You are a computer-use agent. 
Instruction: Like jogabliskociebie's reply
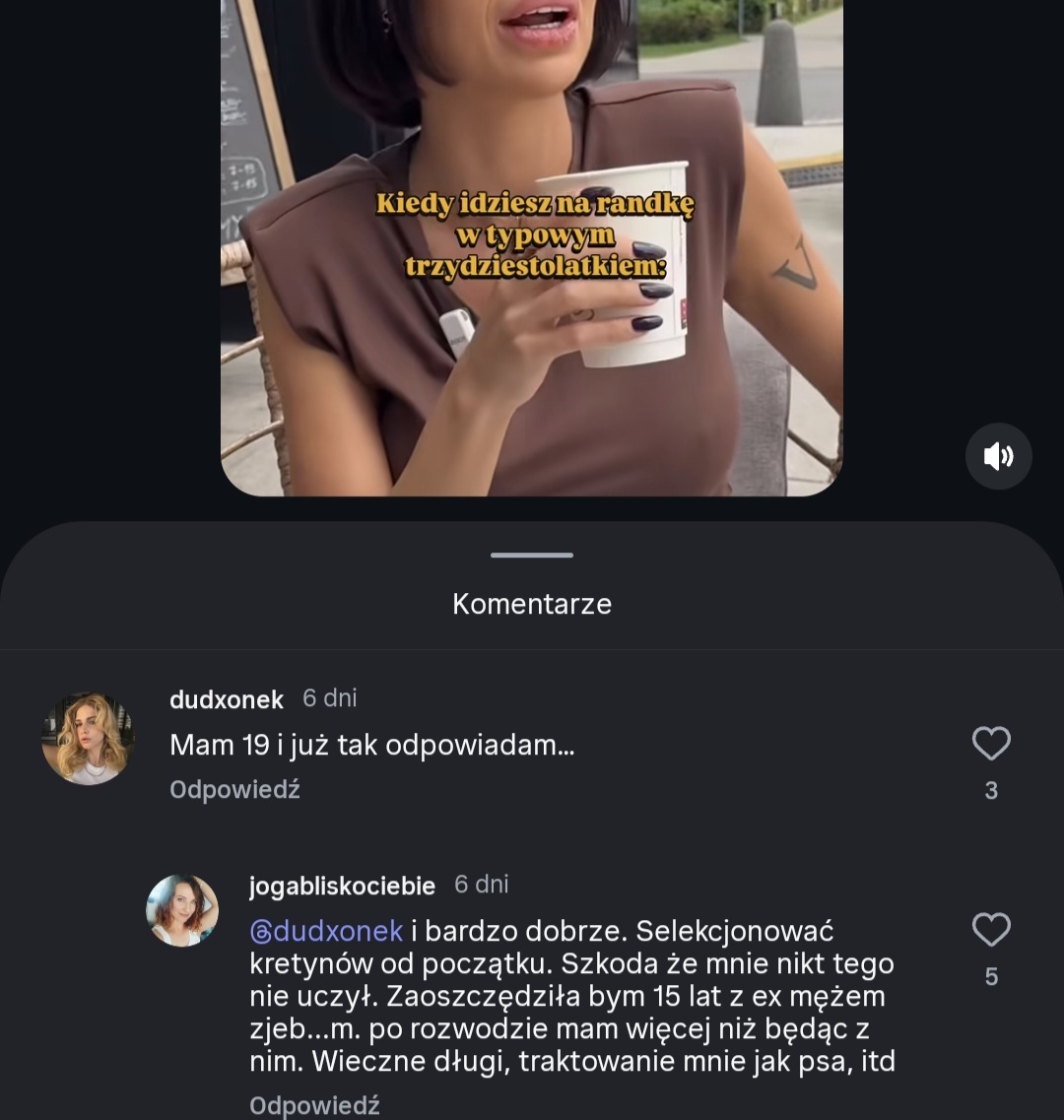coord(991,930)
